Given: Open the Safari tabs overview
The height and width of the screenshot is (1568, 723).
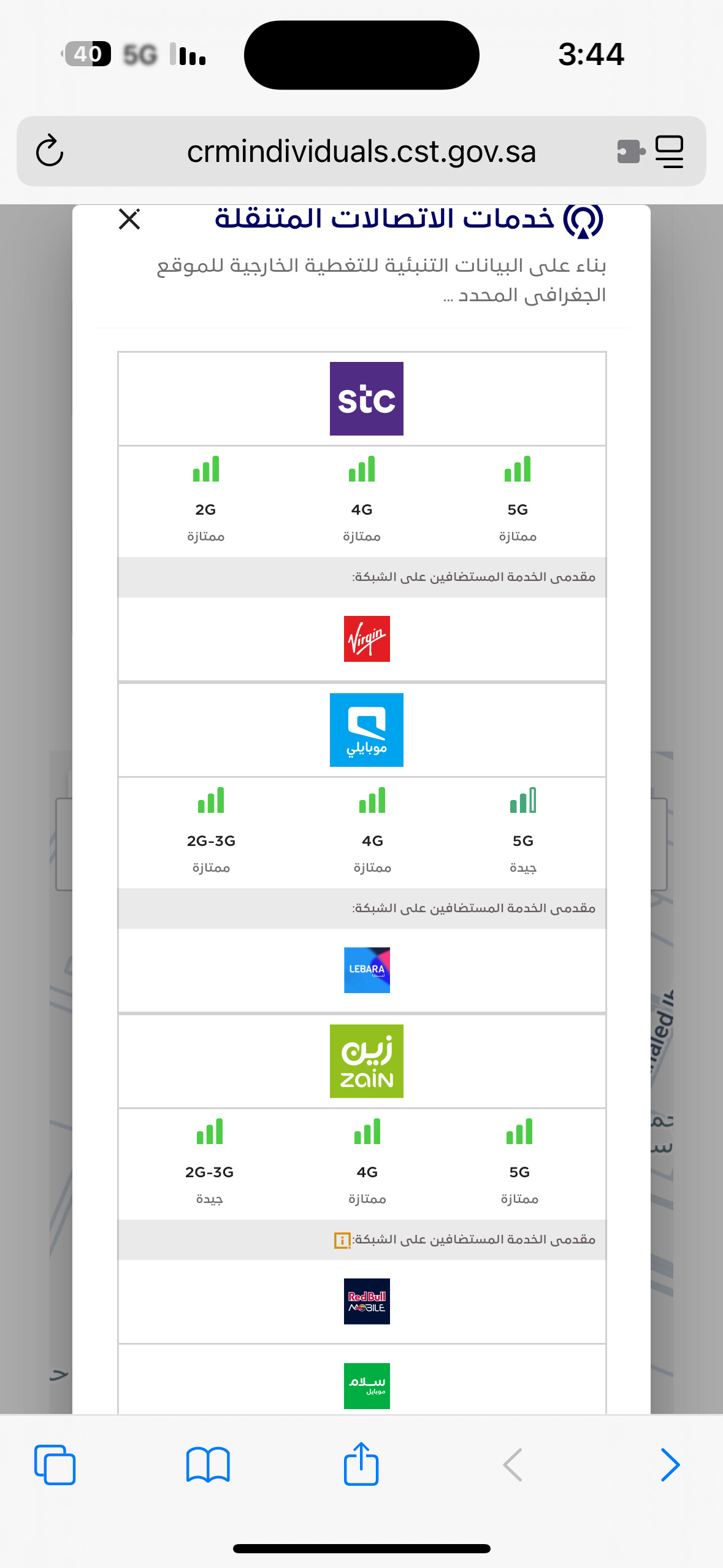Looking at the screenshot, I should (x=55, y=1465).
